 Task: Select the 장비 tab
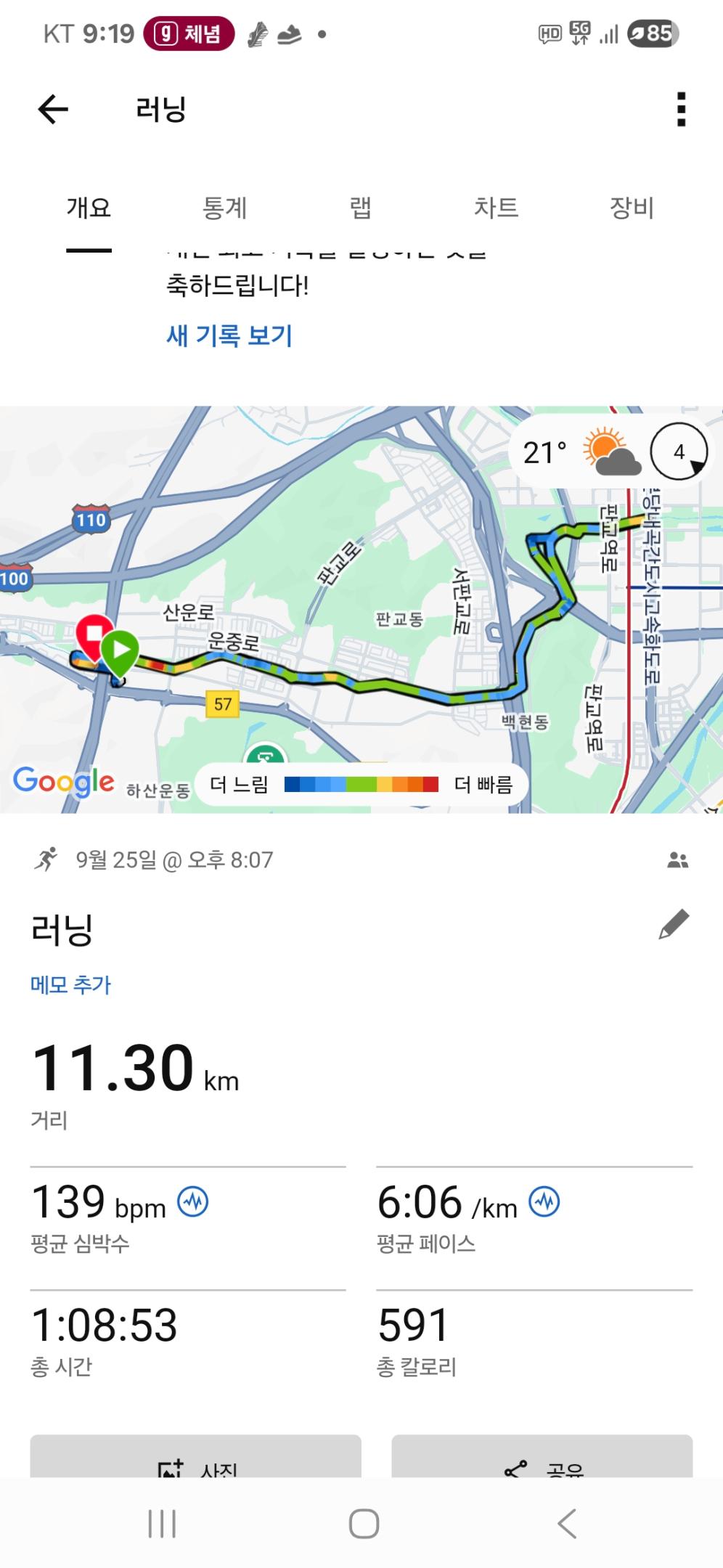point(632,208)
